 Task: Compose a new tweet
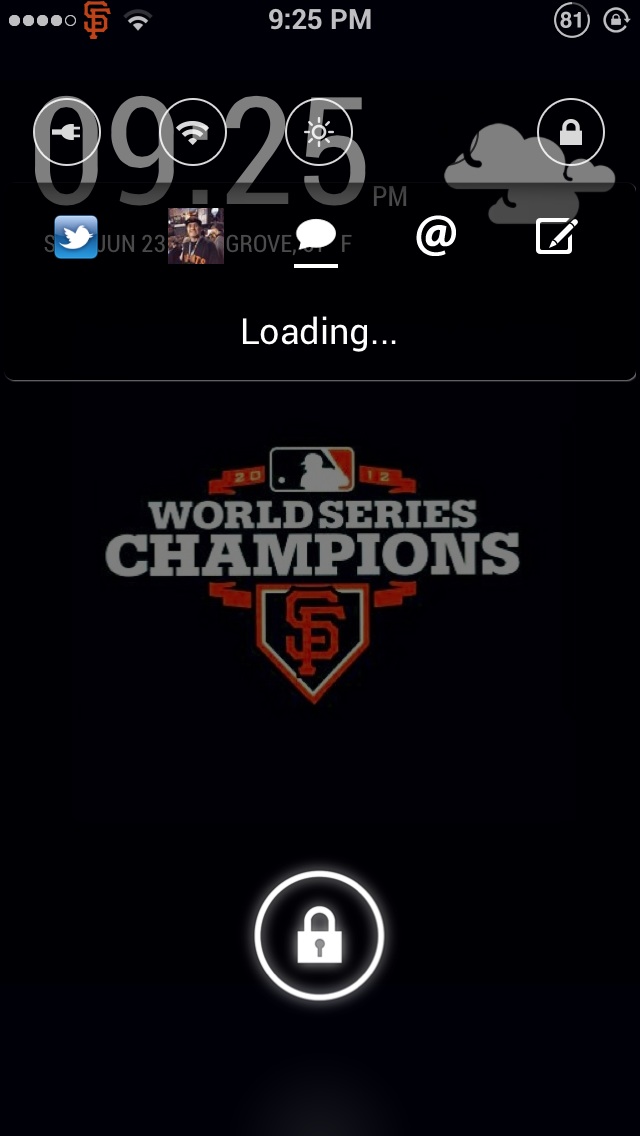tap(556, 237)
